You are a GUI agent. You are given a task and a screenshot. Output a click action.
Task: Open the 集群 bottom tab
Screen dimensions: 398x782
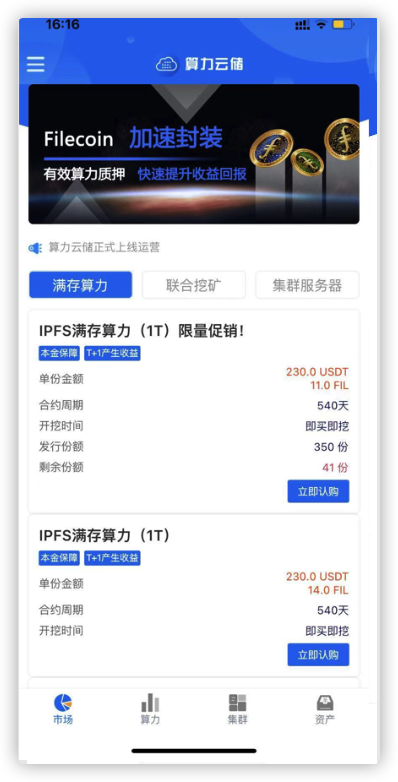tap(237, 710)
